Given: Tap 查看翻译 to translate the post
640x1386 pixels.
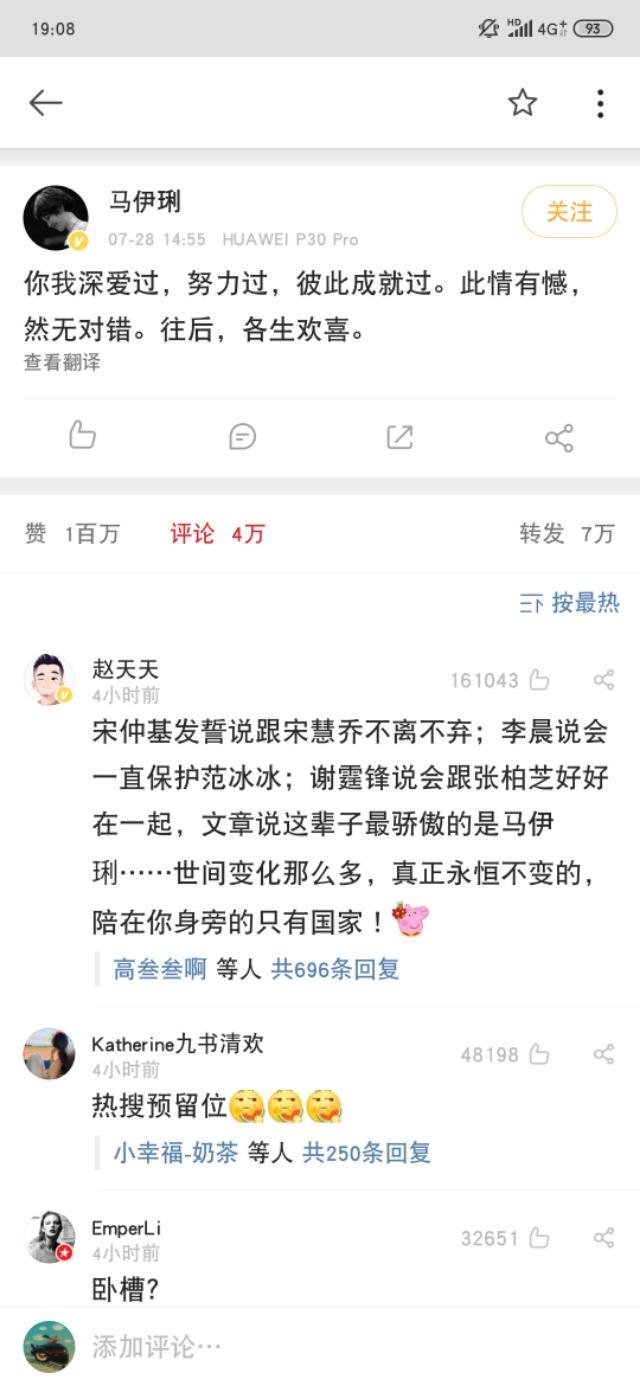Looking at the screenshot, I should pos(62,363).
